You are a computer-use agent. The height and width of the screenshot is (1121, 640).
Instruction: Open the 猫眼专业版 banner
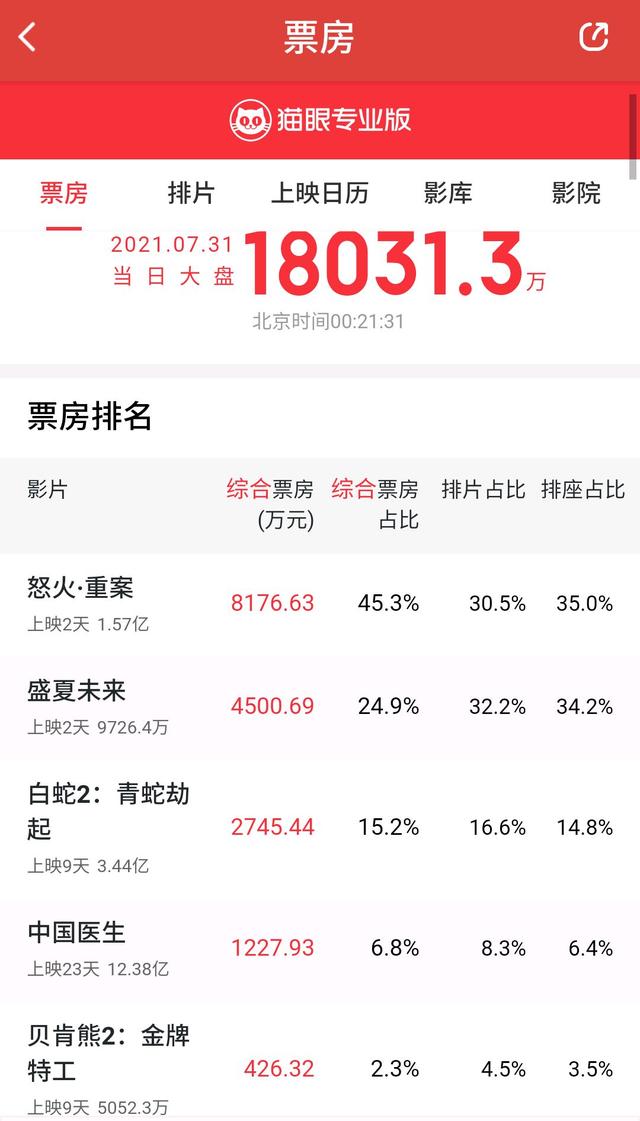click(x=320, y=120)
